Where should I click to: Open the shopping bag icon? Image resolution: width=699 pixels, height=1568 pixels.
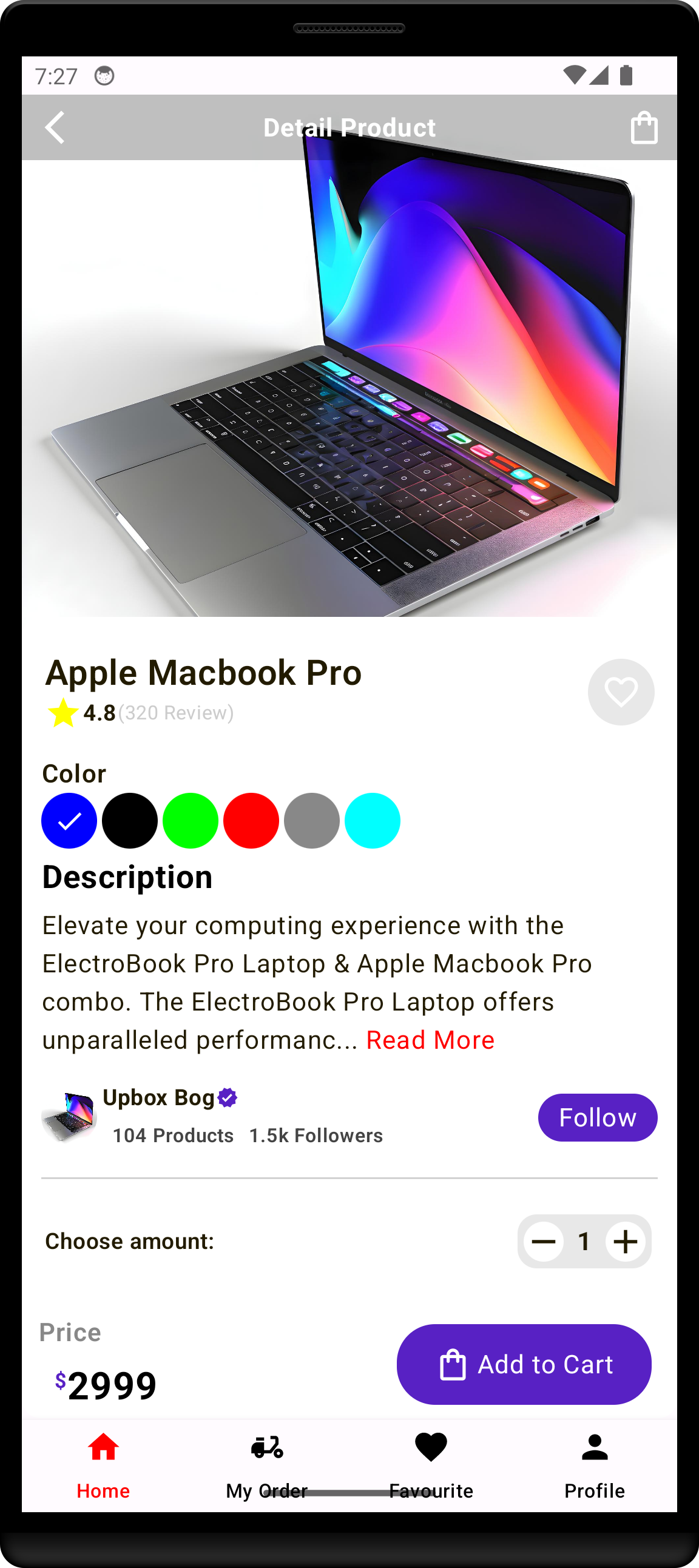[644, 128]
